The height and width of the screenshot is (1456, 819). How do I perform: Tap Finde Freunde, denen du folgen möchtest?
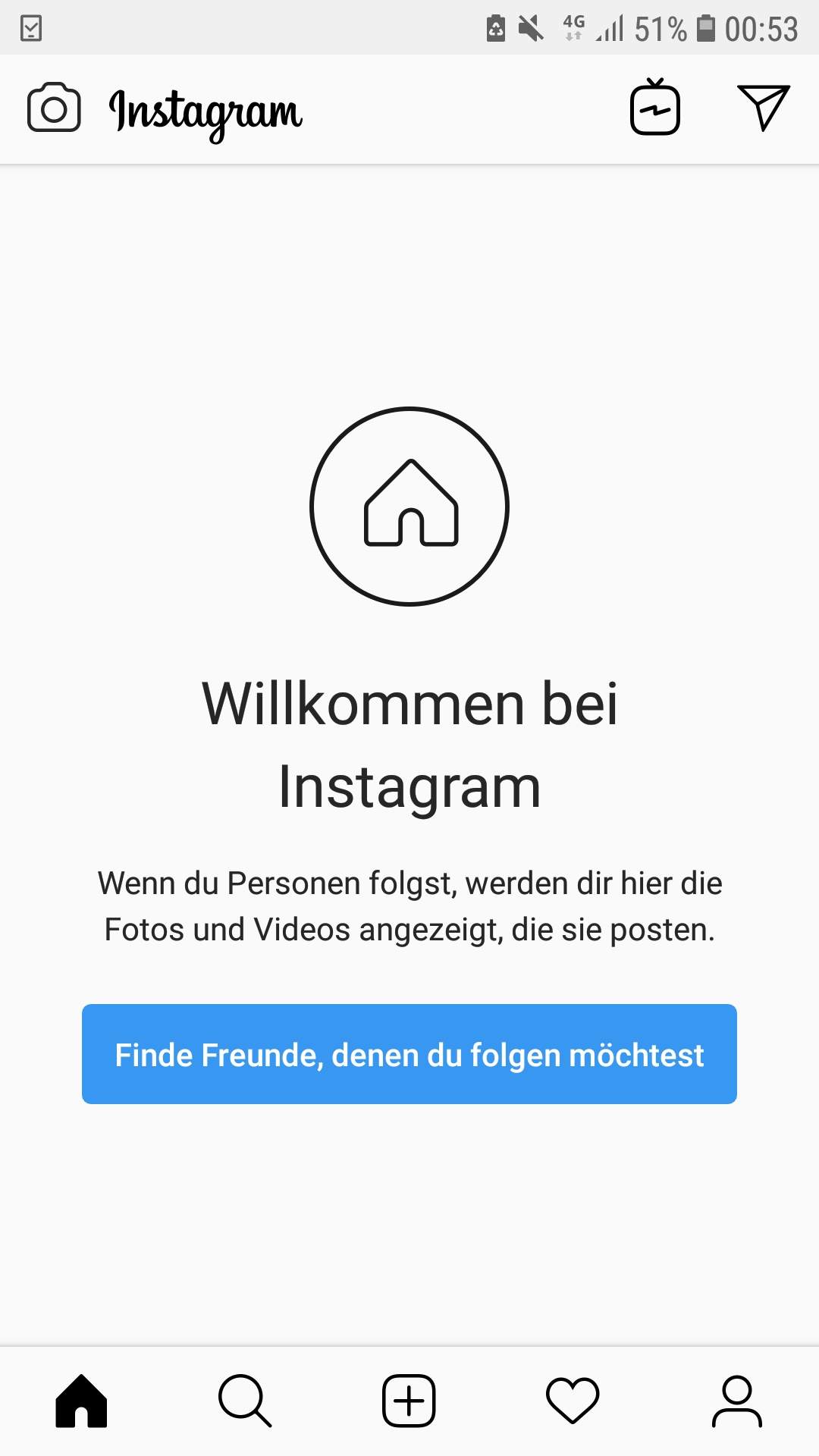[409, 1054]
